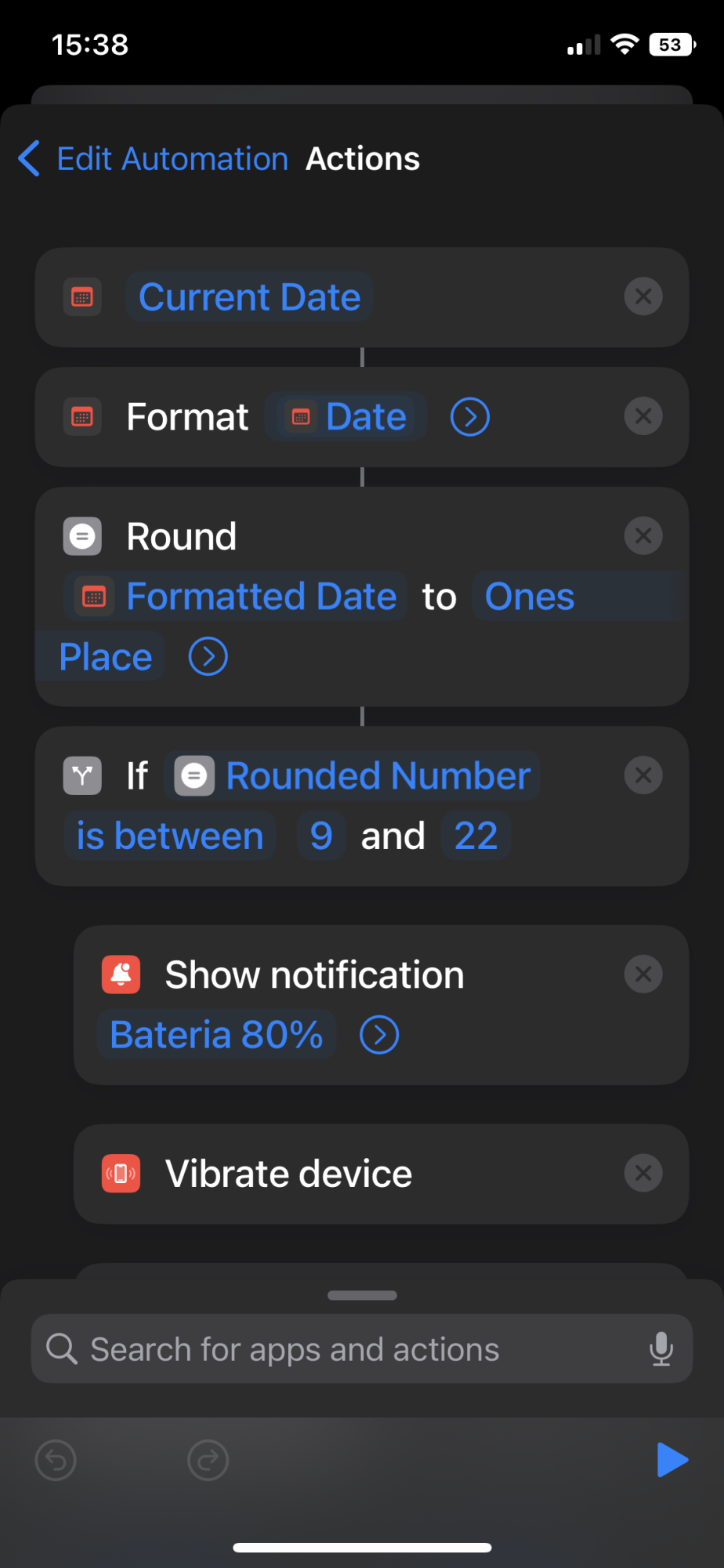Delete the If action

643,775
